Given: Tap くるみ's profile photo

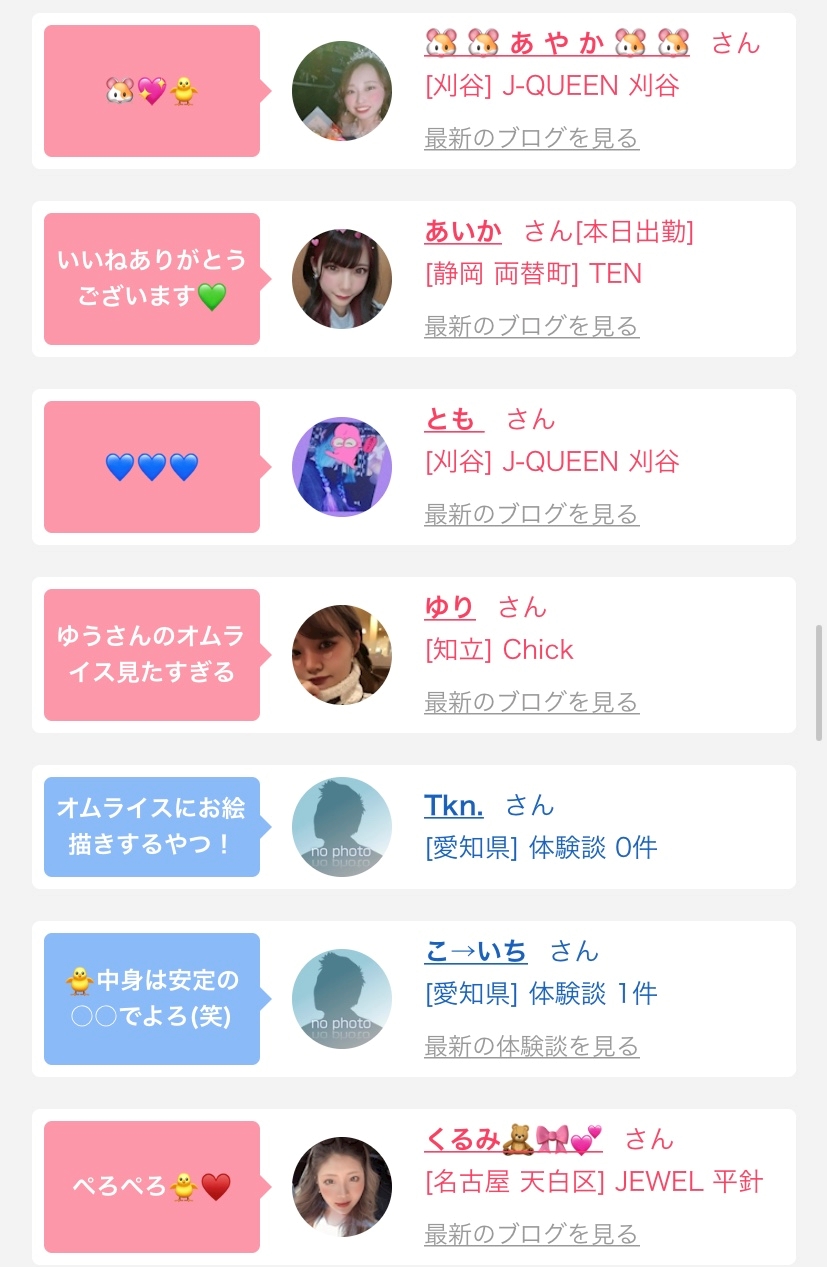Looking at the screenshot, I should (x=341, y=1187).
